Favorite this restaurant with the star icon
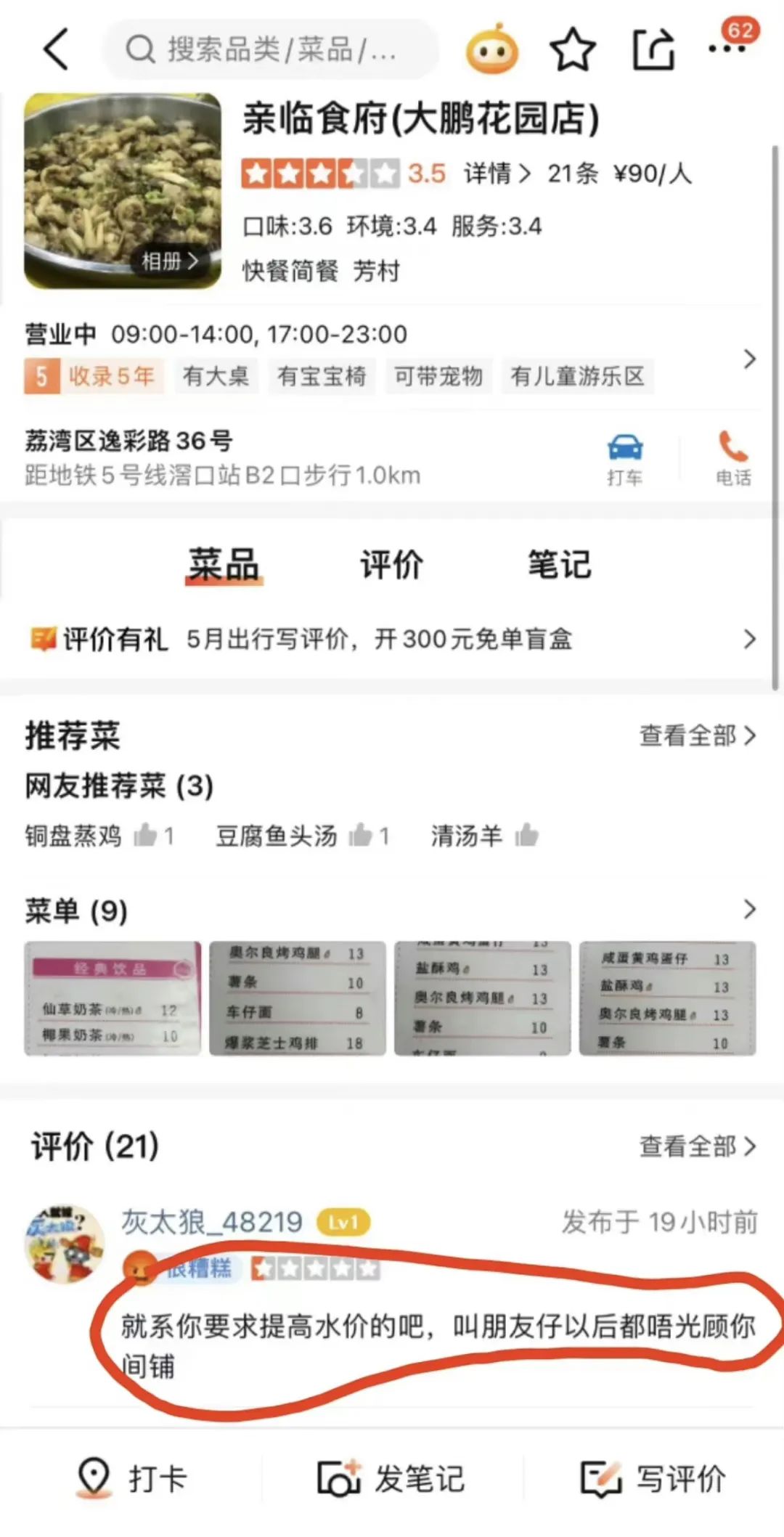The image size is (784, 1537). (573, 49)
